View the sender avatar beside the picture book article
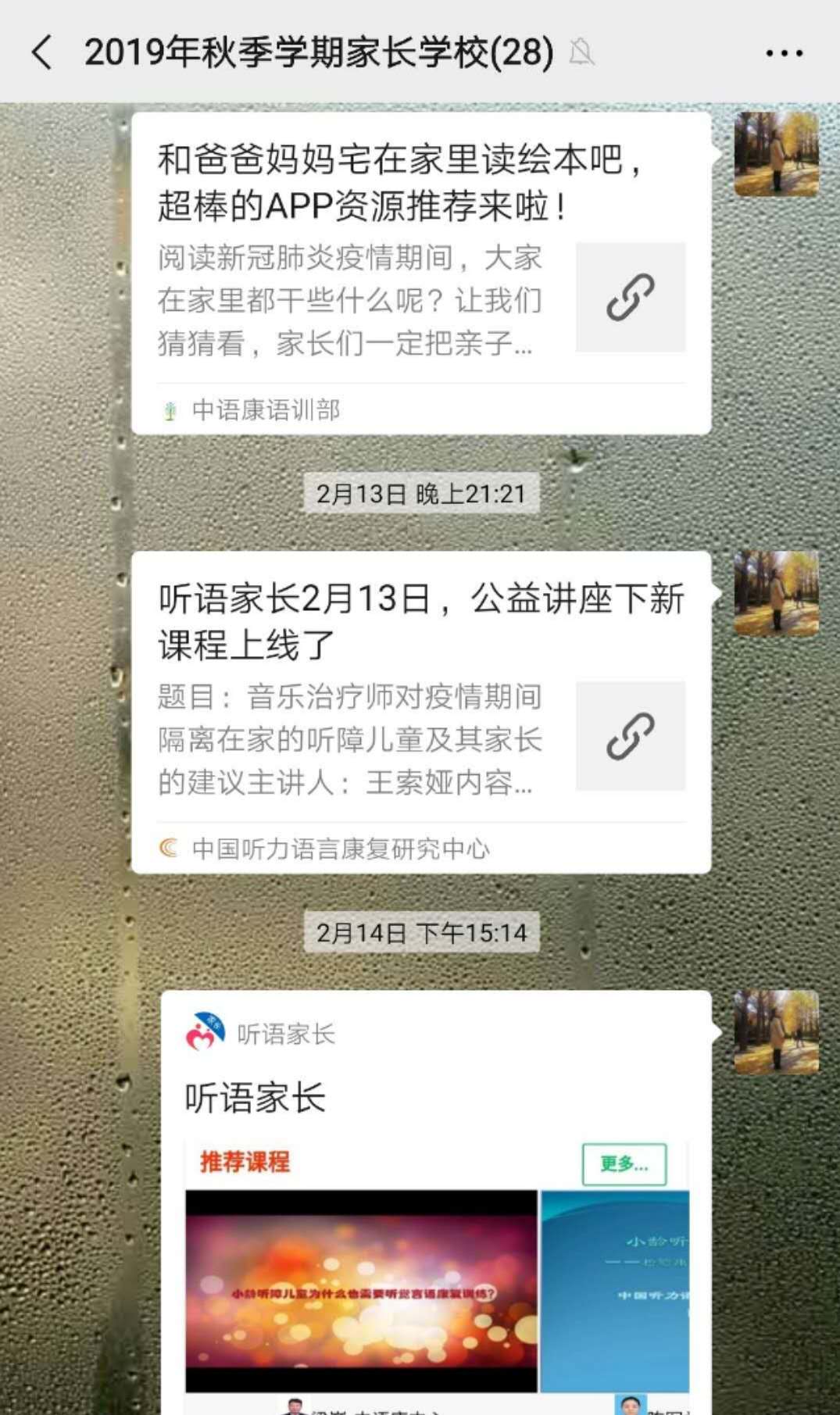Viewport: 840px width, 1415px height. 776,154
